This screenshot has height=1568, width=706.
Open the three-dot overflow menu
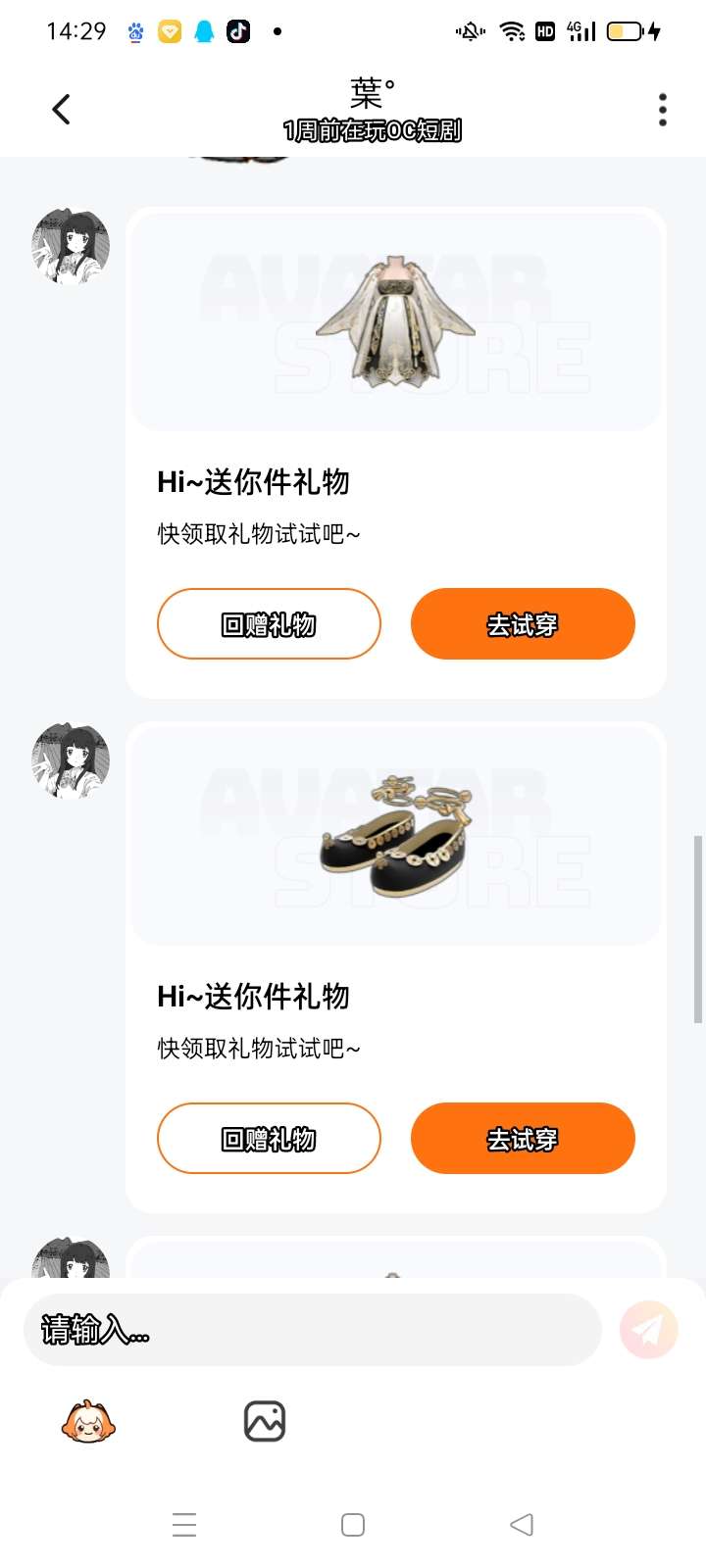663,109
